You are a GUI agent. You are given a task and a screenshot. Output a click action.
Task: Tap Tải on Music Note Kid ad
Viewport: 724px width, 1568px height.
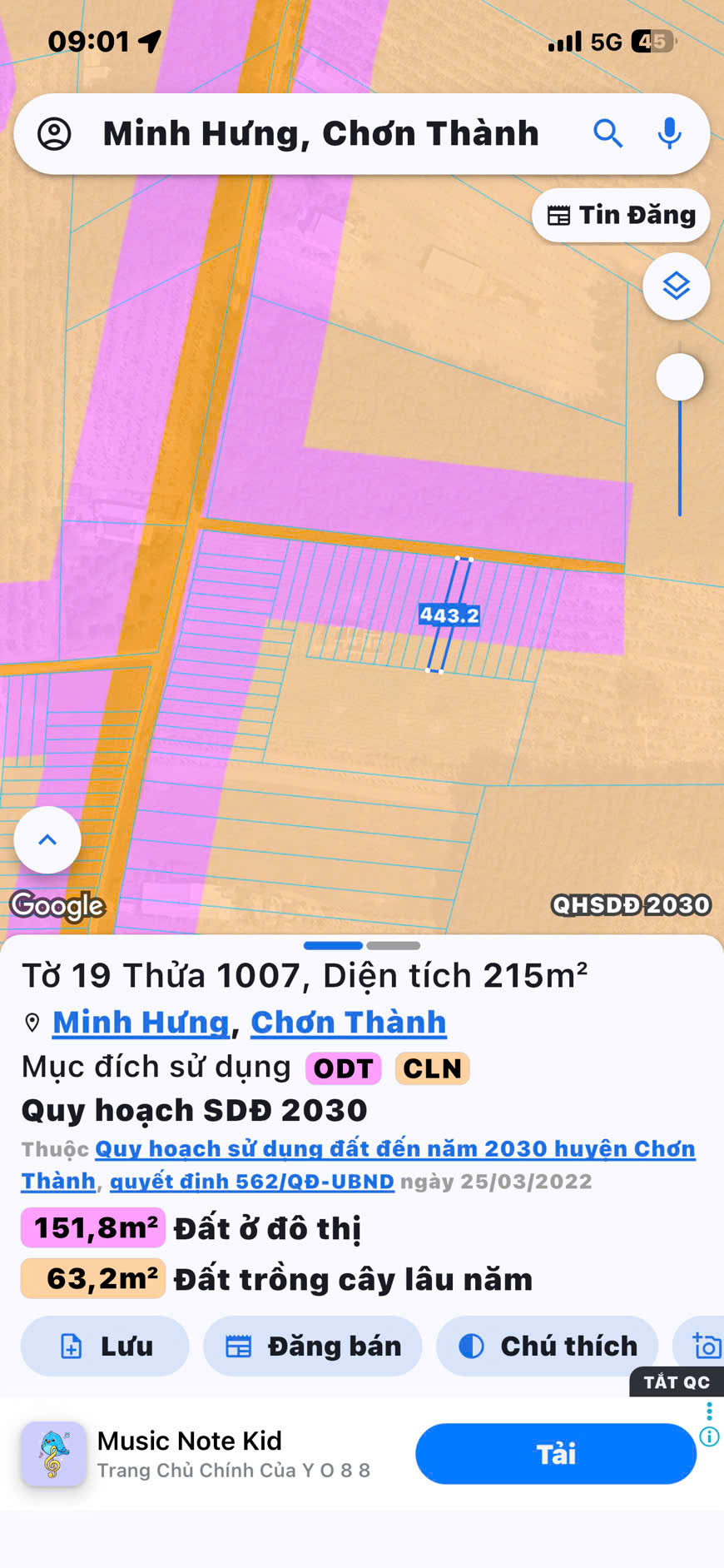pyautogui.click(x=555, y=1453)
